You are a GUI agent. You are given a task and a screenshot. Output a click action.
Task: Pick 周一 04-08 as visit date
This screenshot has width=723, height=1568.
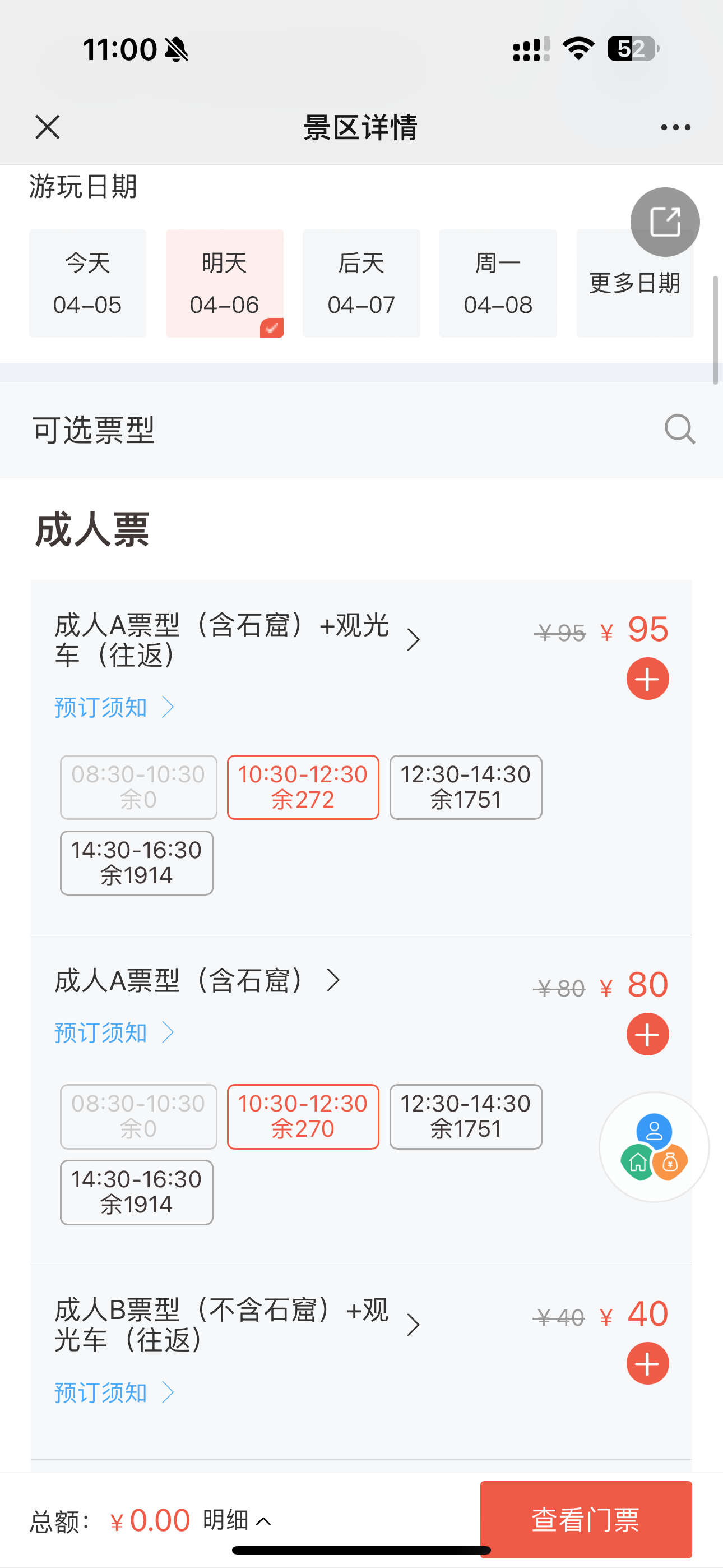point(498,284)
